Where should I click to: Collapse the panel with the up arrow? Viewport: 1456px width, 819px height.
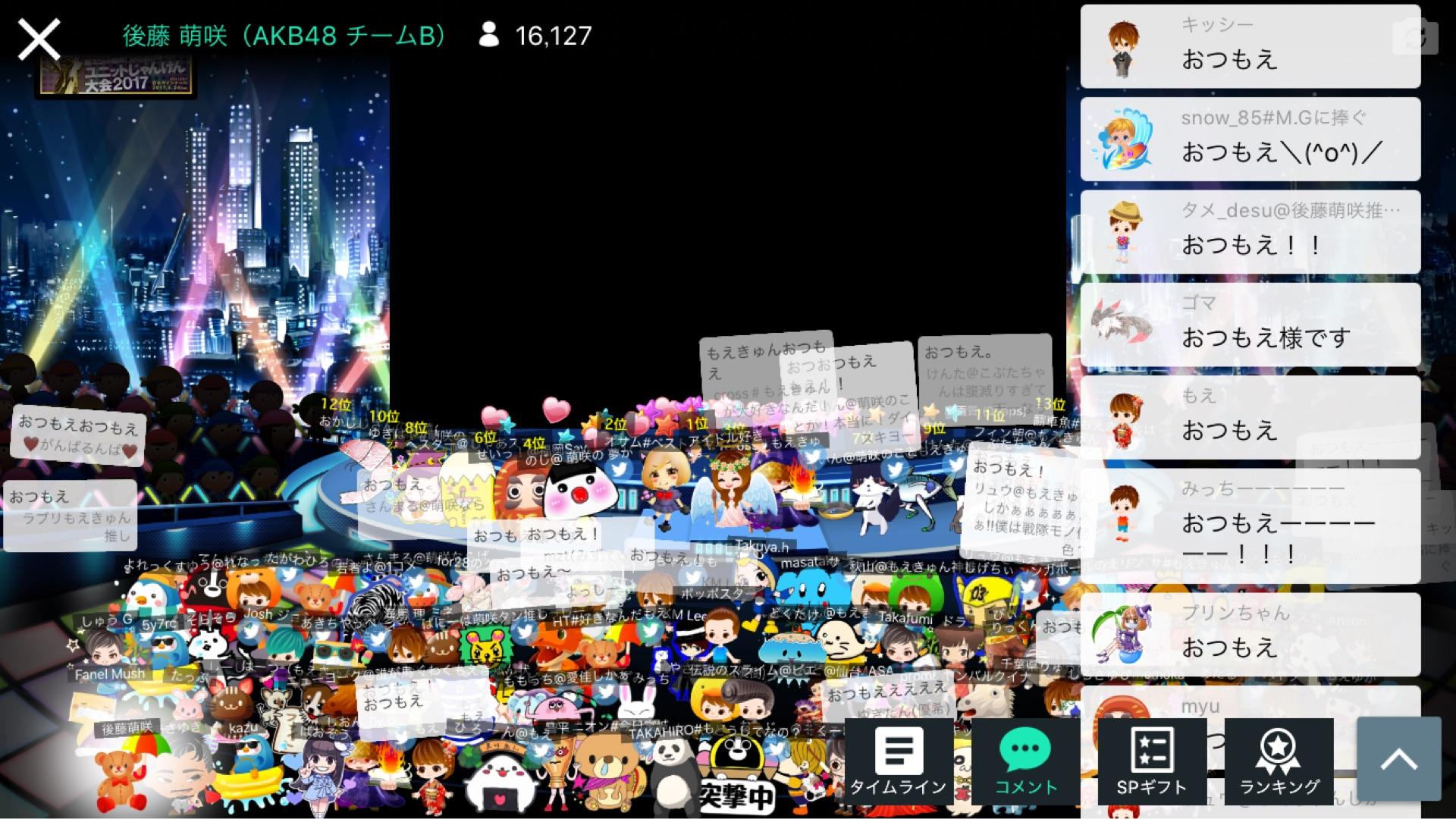click(x=1398, y=758)
